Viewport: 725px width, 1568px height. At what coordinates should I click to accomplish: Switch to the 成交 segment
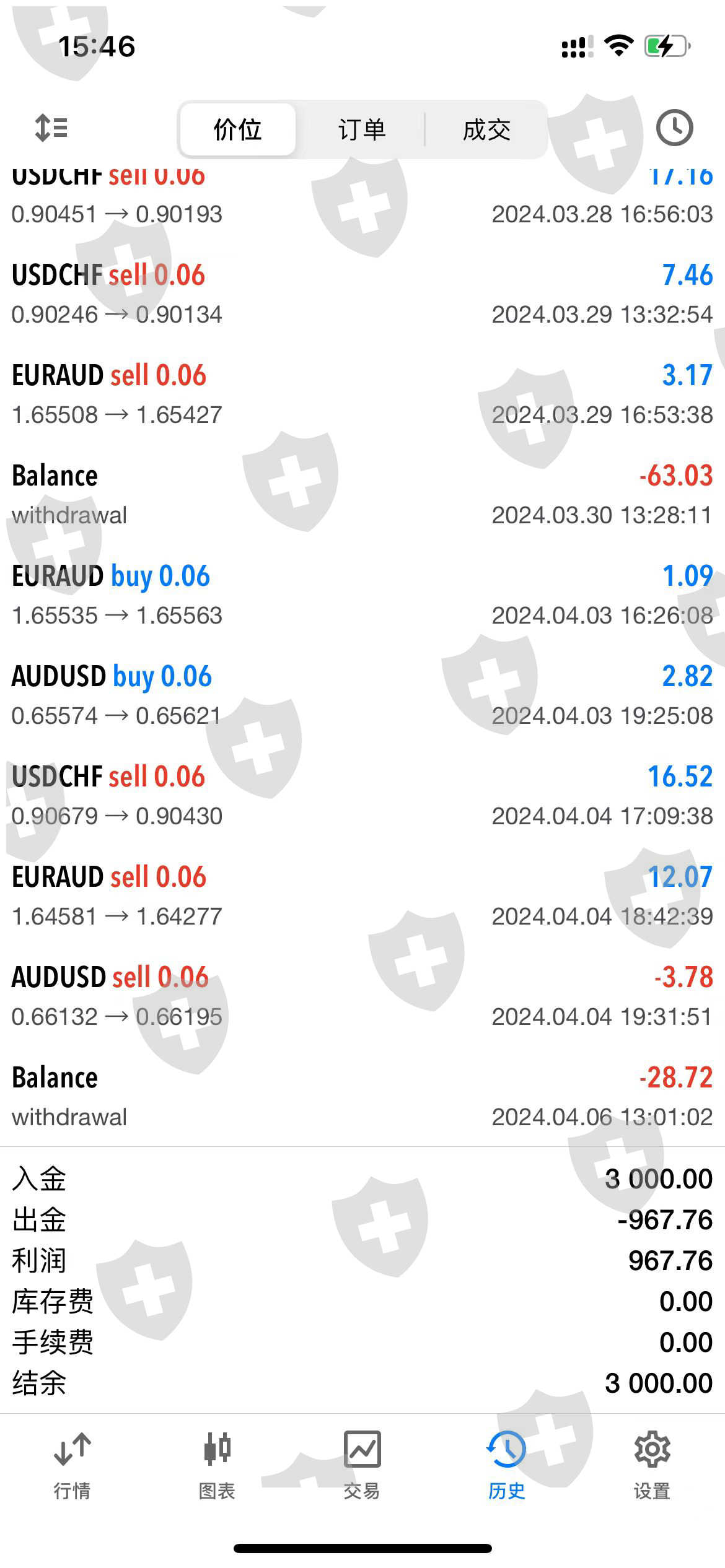tap(486, 130)
